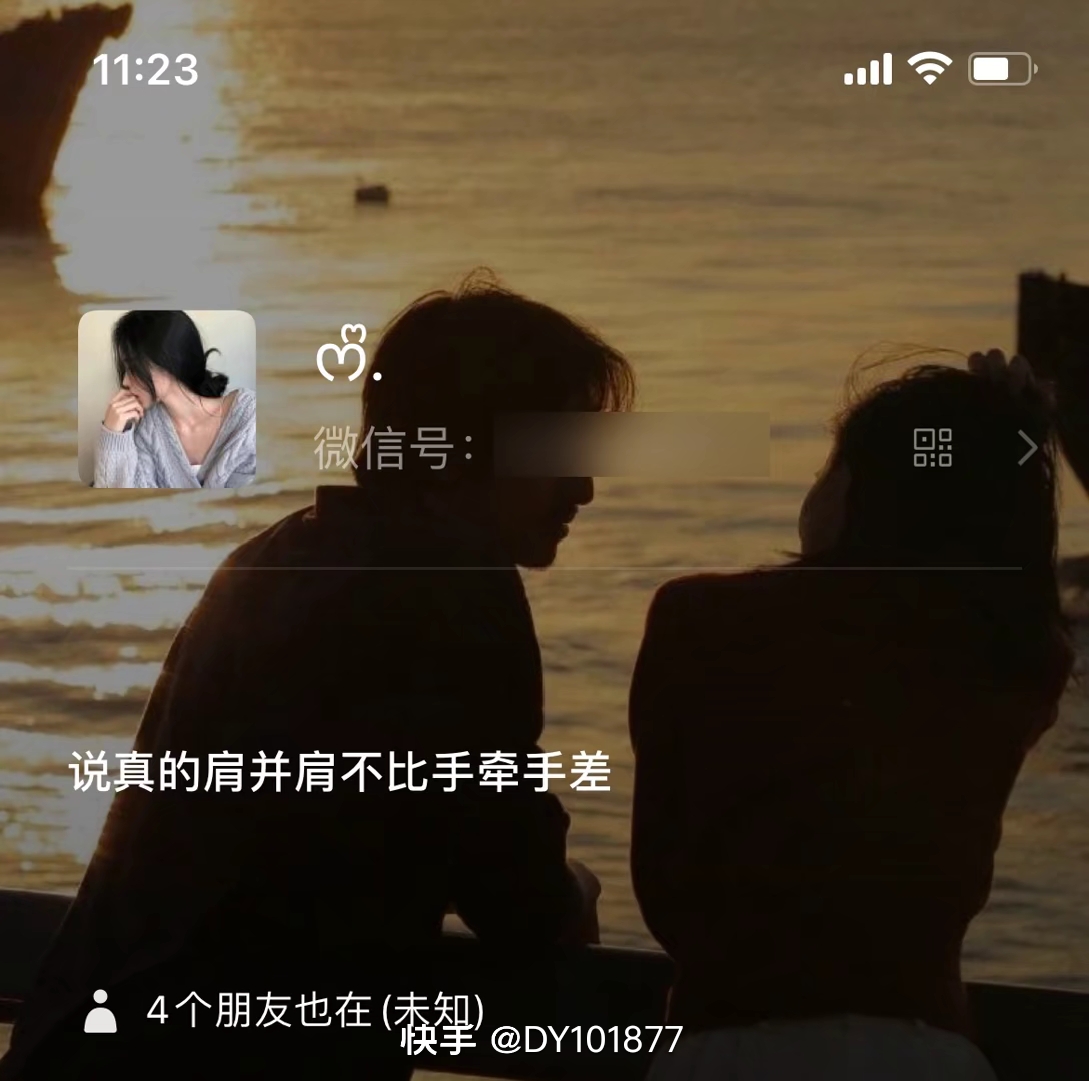Open the status 说真的肩并肩不比手牵手差

(340, 775)
